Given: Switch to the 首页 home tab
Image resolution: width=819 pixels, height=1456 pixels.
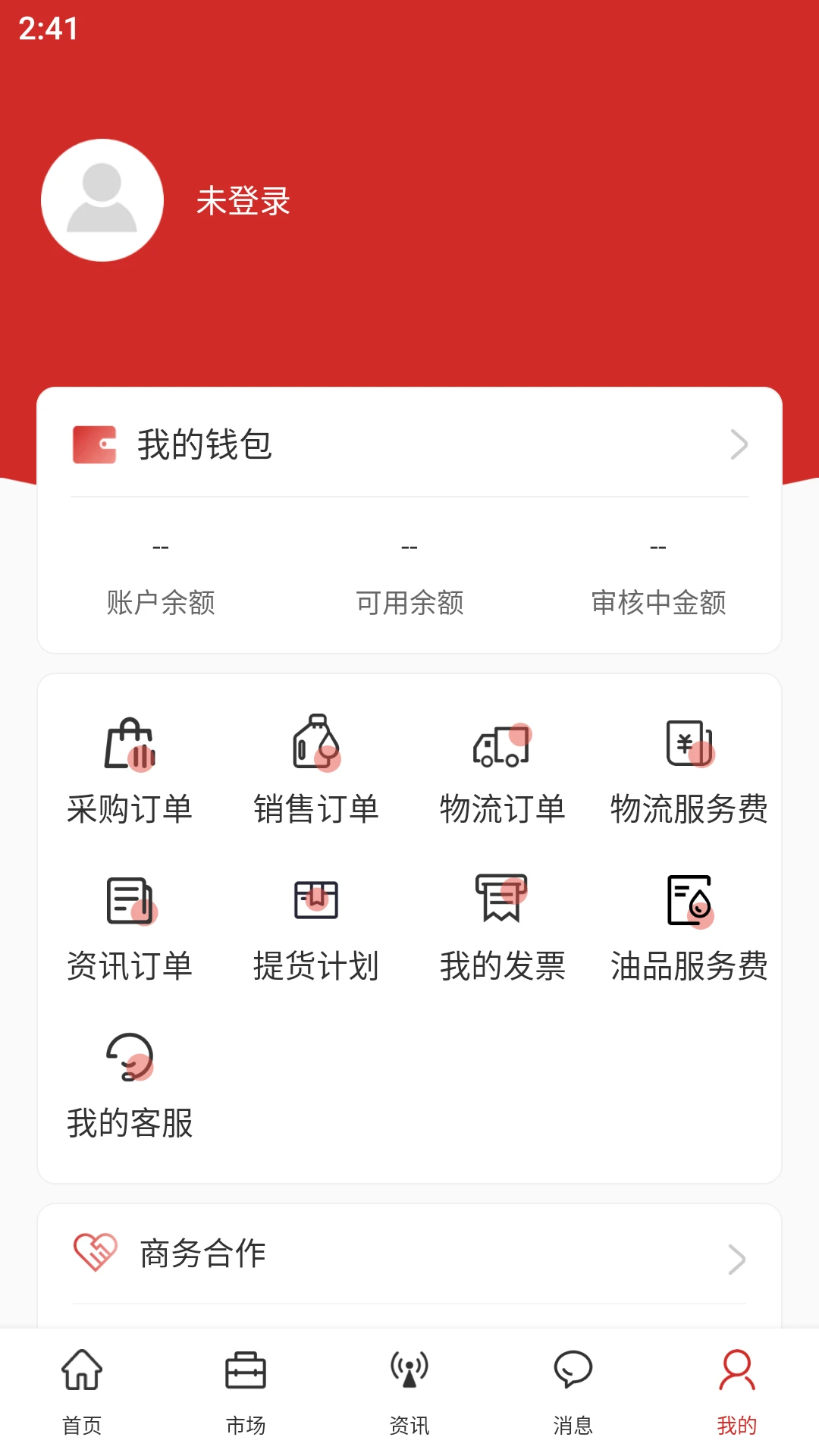Looking at the screenshot, I should coord(81,1395).
